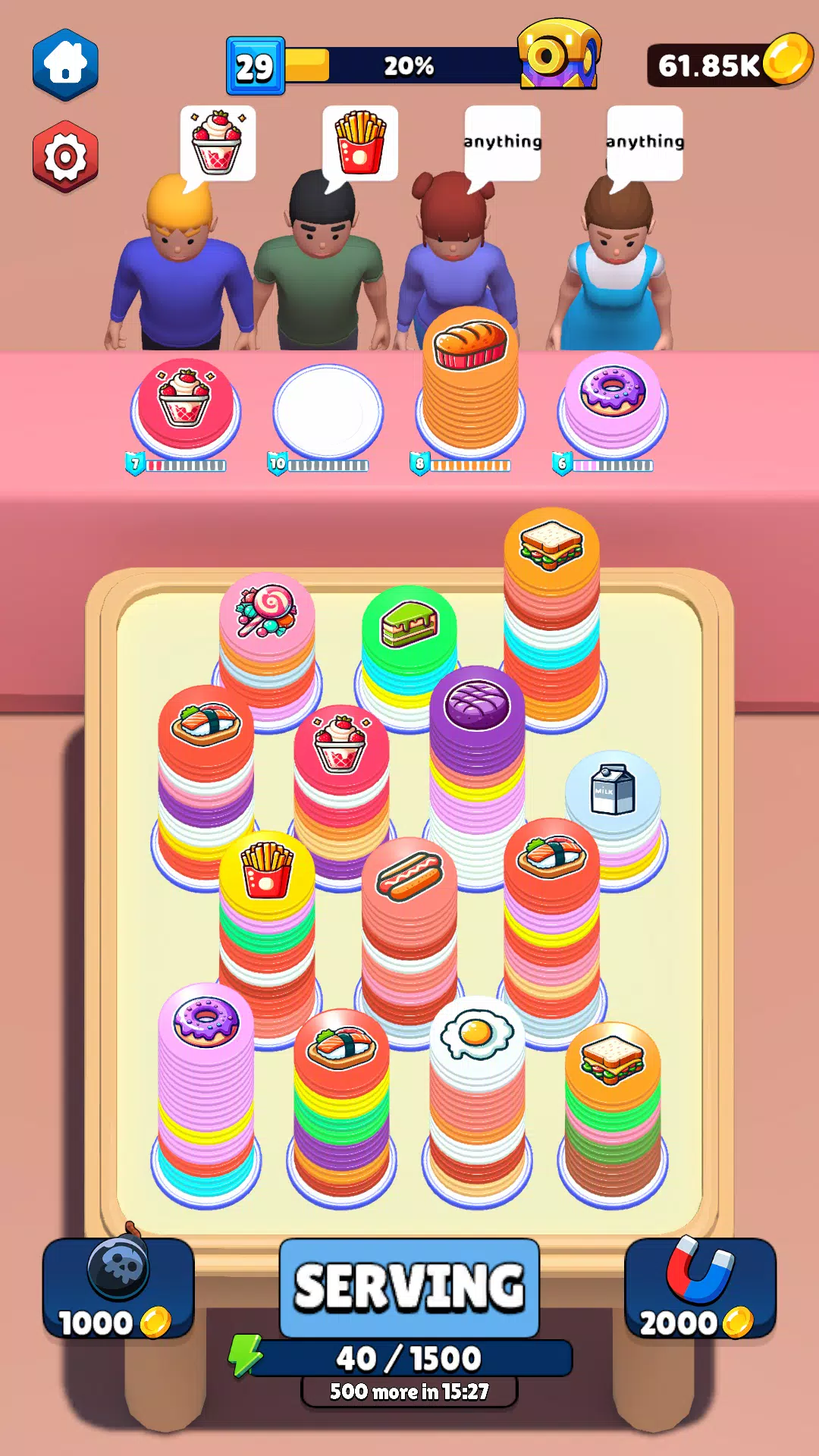Select the green cake plate stack
Image resolution: width=819 pixels, height=1456 pixels.
click(x=409, y=628)
